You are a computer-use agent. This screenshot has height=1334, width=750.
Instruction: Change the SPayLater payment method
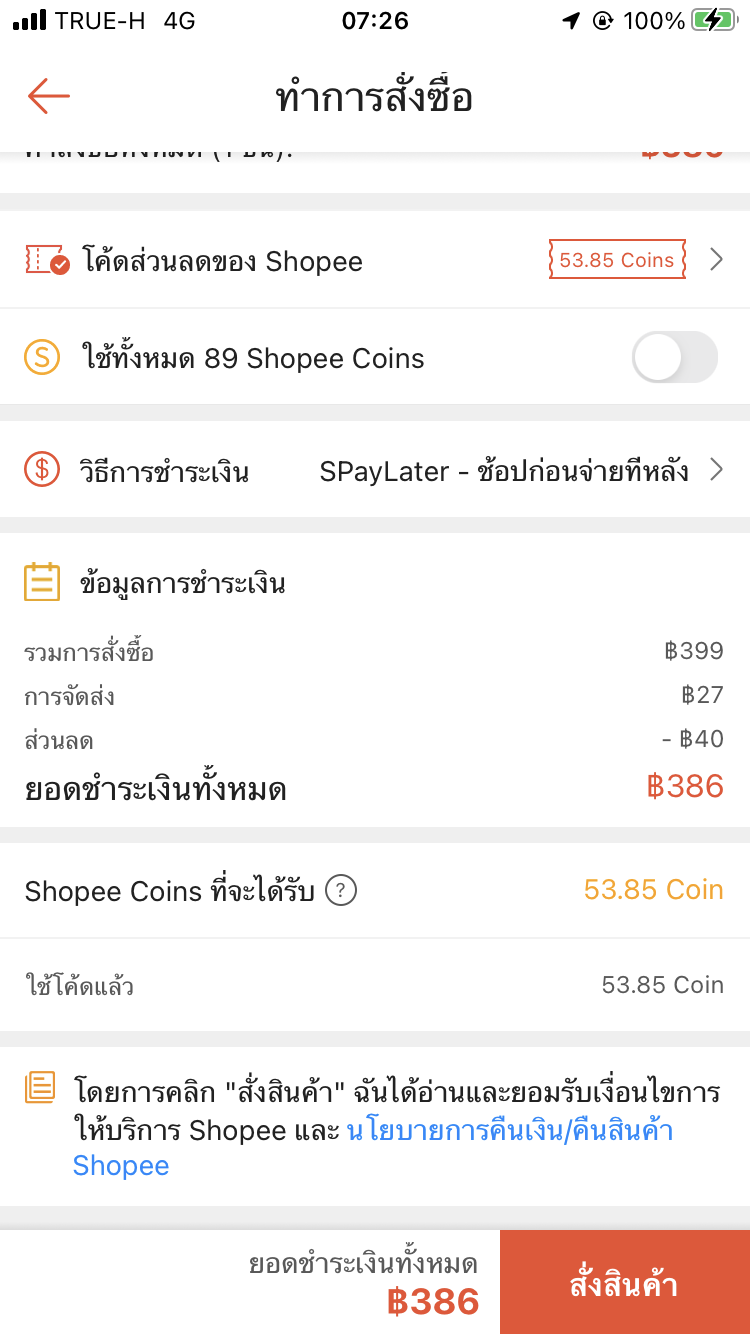pyautogui.click(x=375, y=470)
